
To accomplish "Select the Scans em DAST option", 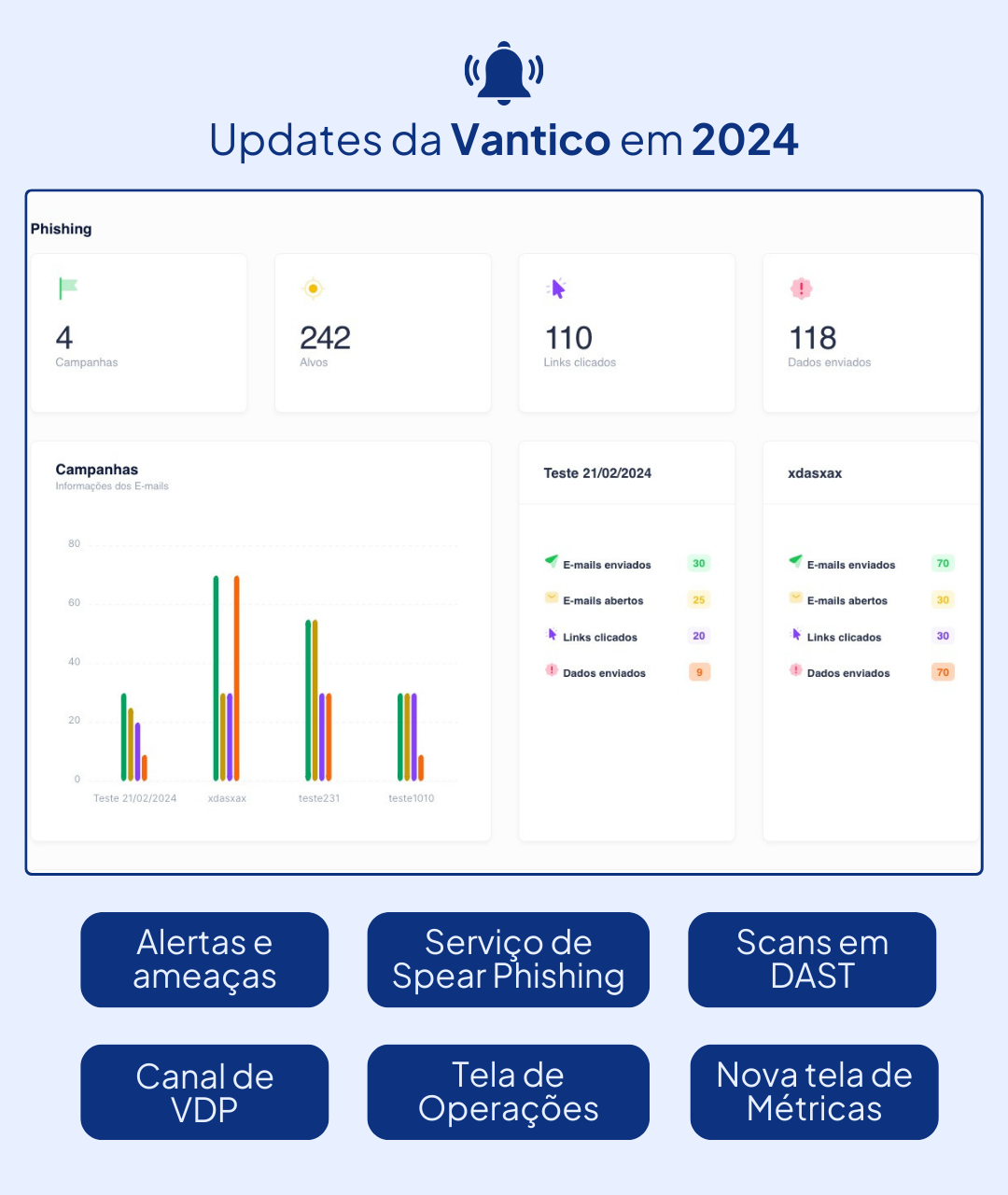I will (811, 960).
